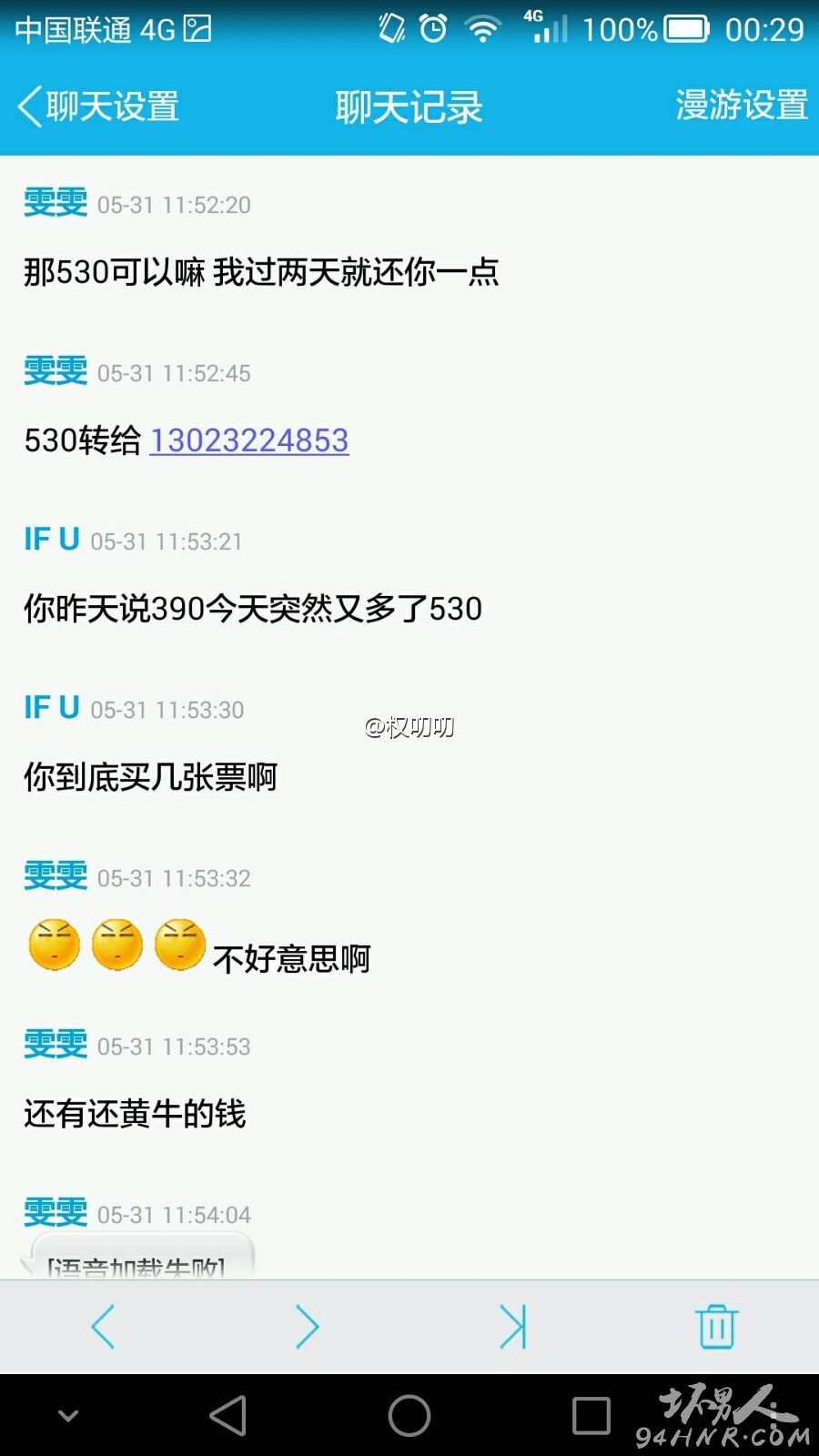Viewport: 819px width, 1456px height.
Task: Tap the phone number link 13023224853
Action: (249, 440)
